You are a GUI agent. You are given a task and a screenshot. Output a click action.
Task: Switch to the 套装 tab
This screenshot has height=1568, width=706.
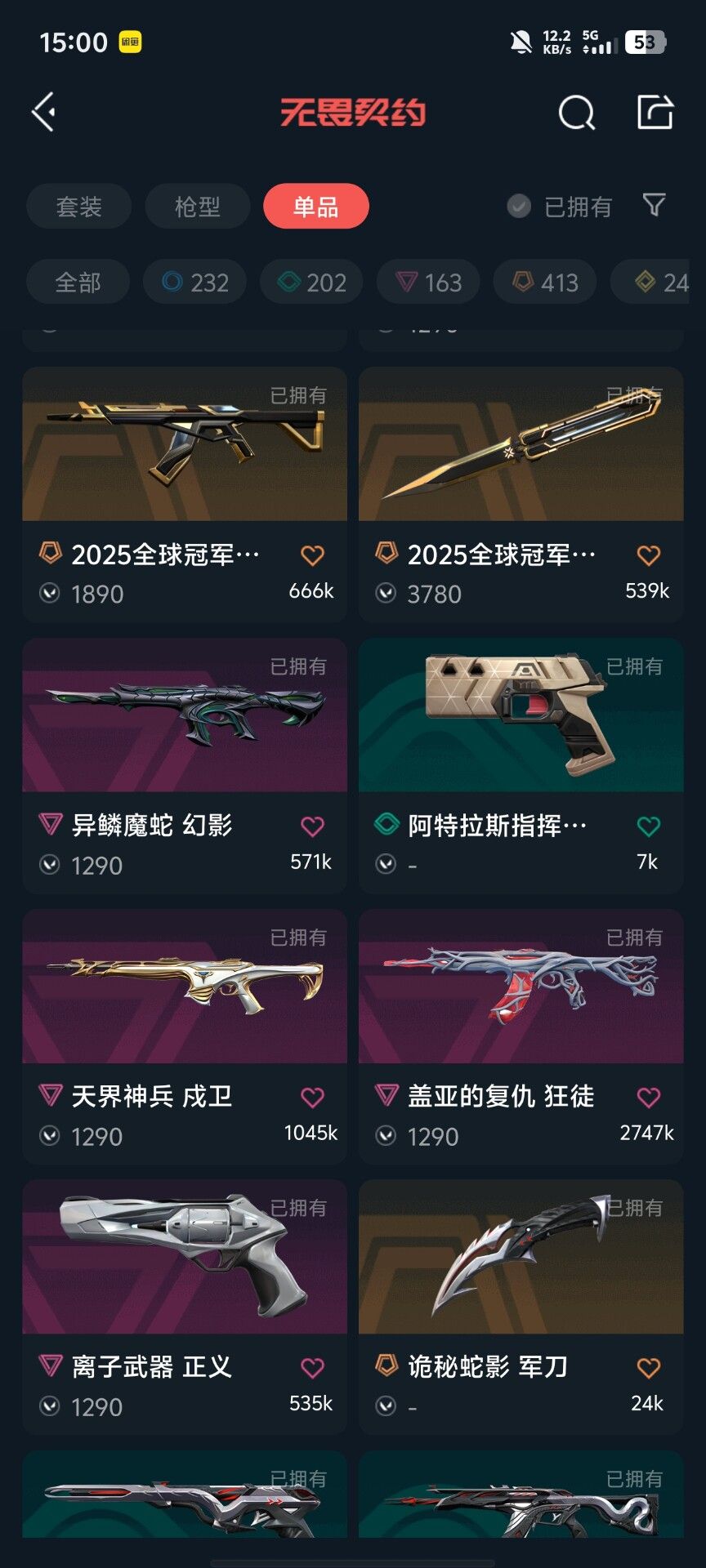pyautogui.click(x=78, y=207)
